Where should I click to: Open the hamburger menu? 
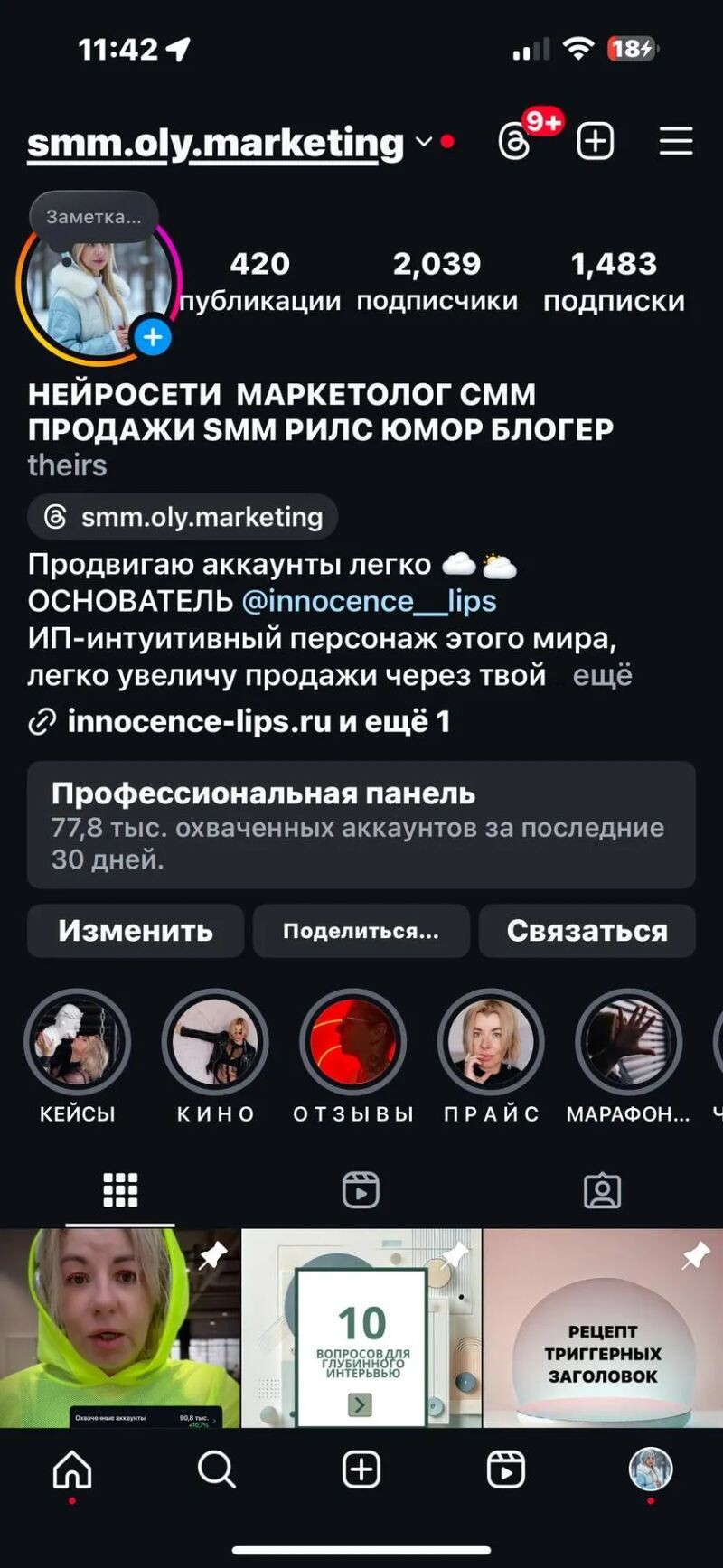pyautogui.click(x=675, y=142)
